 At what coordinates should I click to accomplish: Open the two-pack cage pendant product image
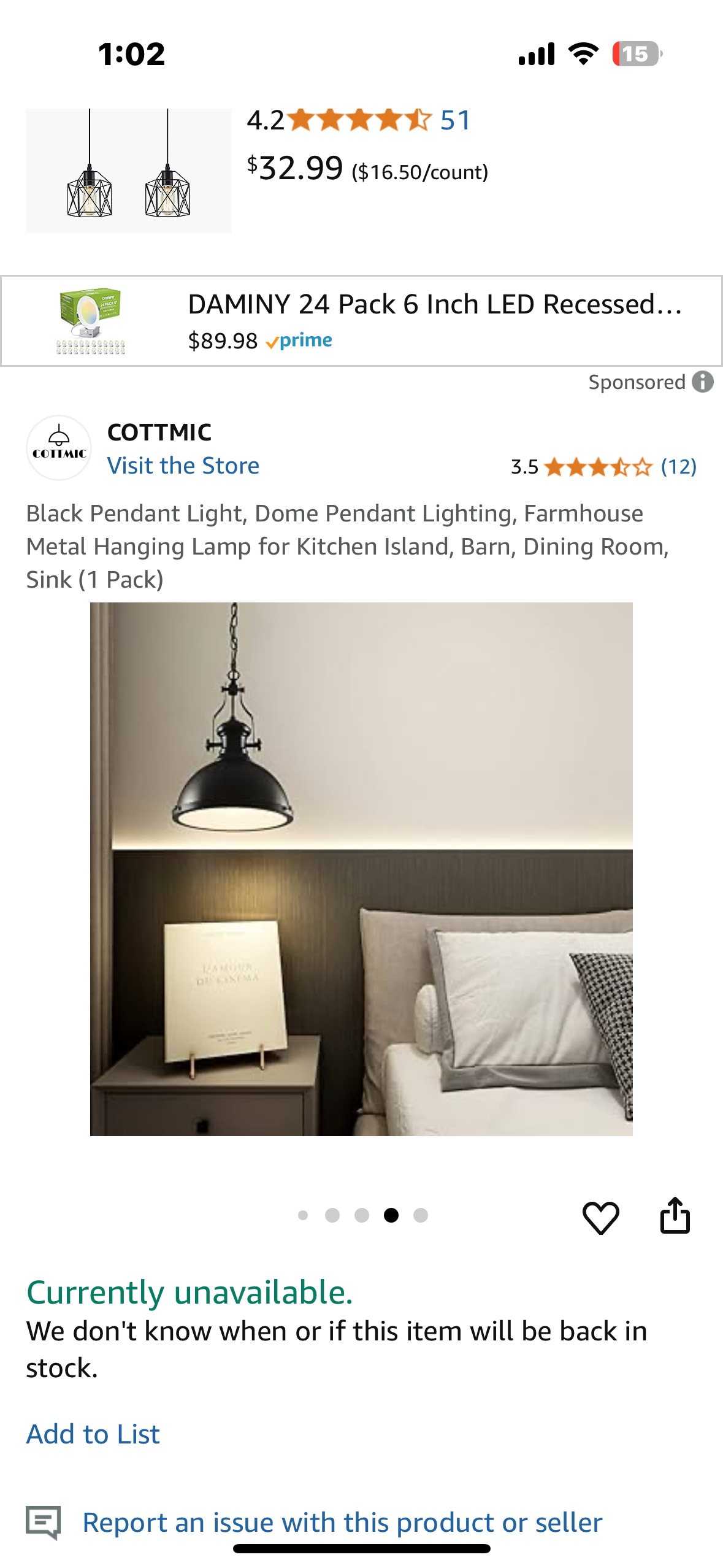tap(128, 171)
